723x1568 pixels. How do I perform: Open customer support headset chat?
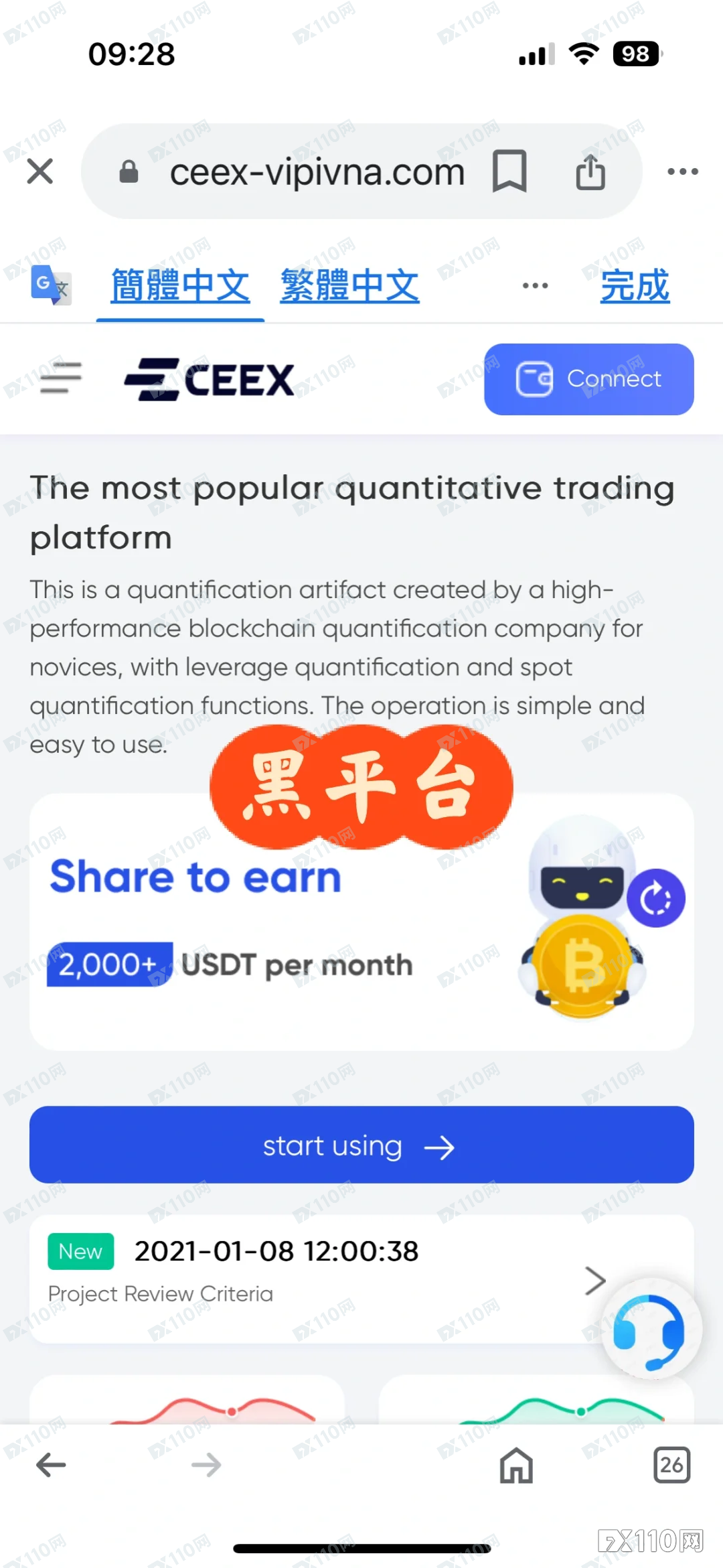coord(651,1330)
